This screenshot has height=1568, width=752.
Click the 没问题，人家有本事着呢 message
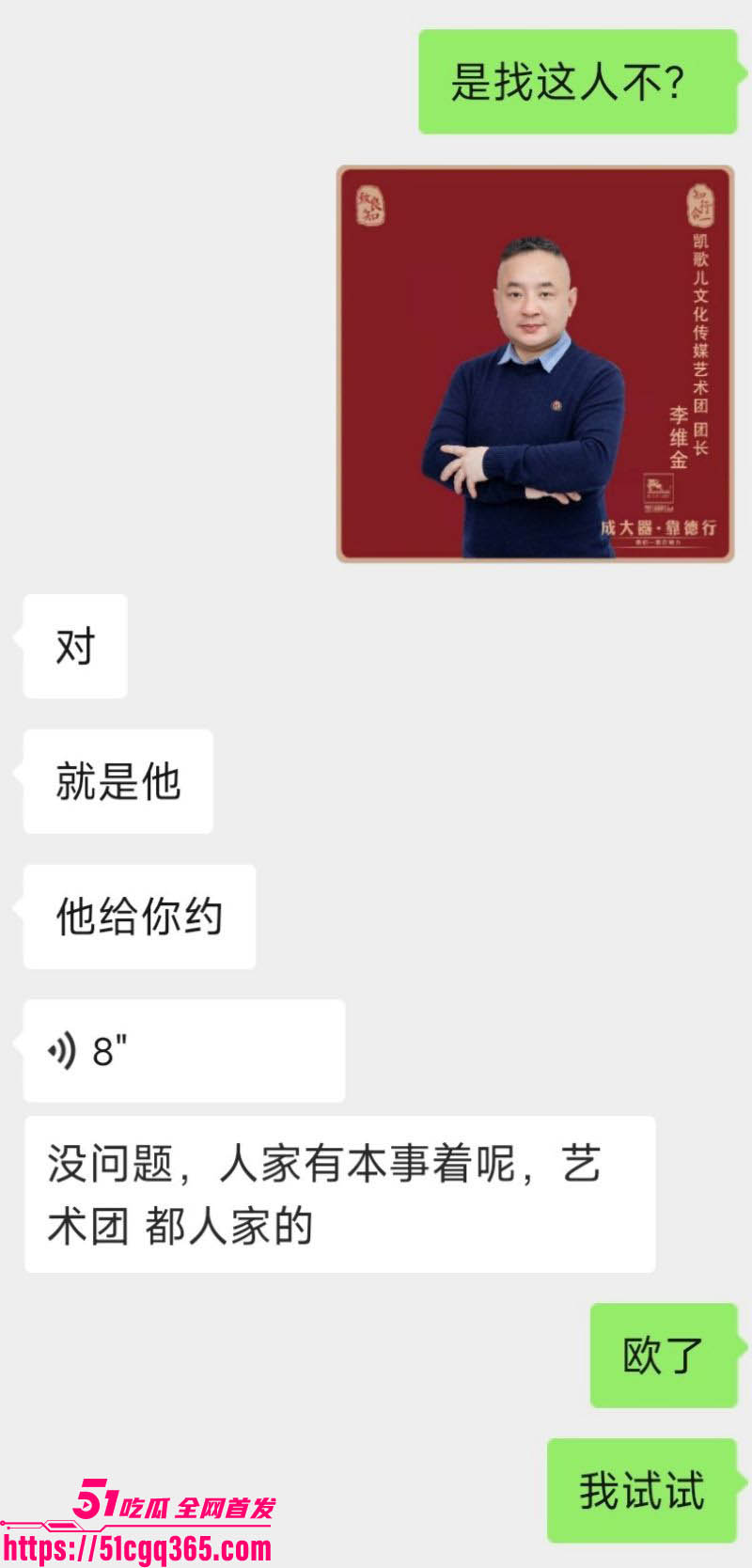click(338, 1194)
